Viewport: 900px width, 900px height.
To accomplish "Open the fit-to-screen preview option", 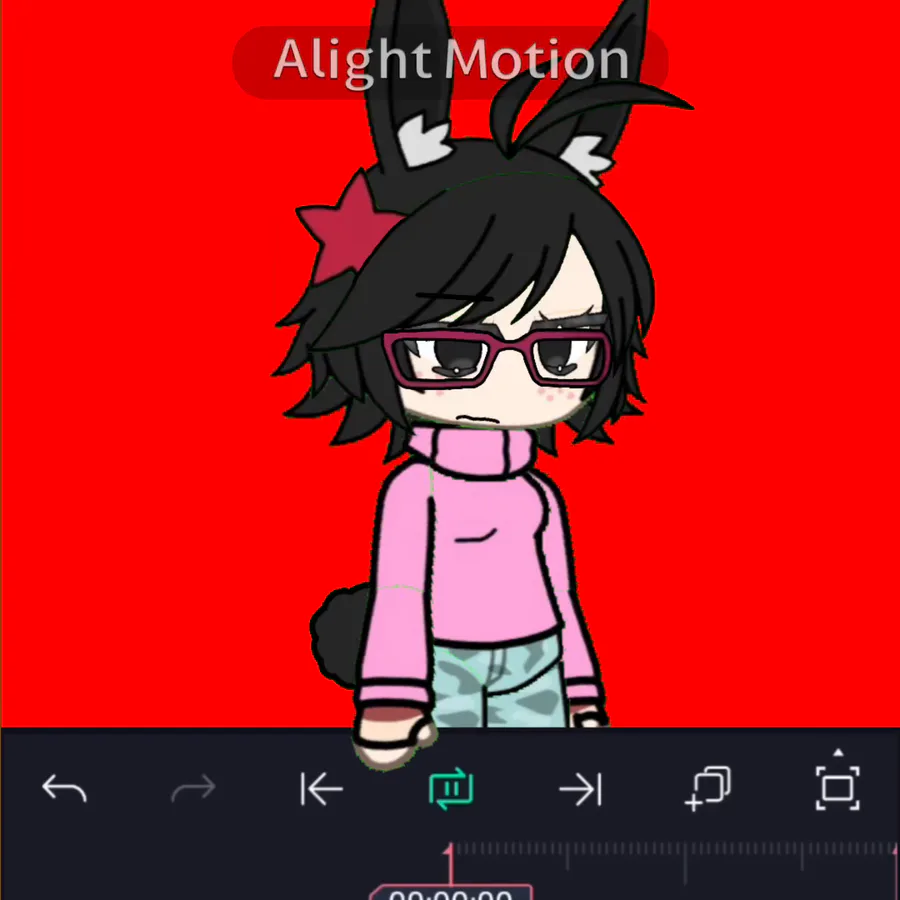I will (x=837, y=786).
